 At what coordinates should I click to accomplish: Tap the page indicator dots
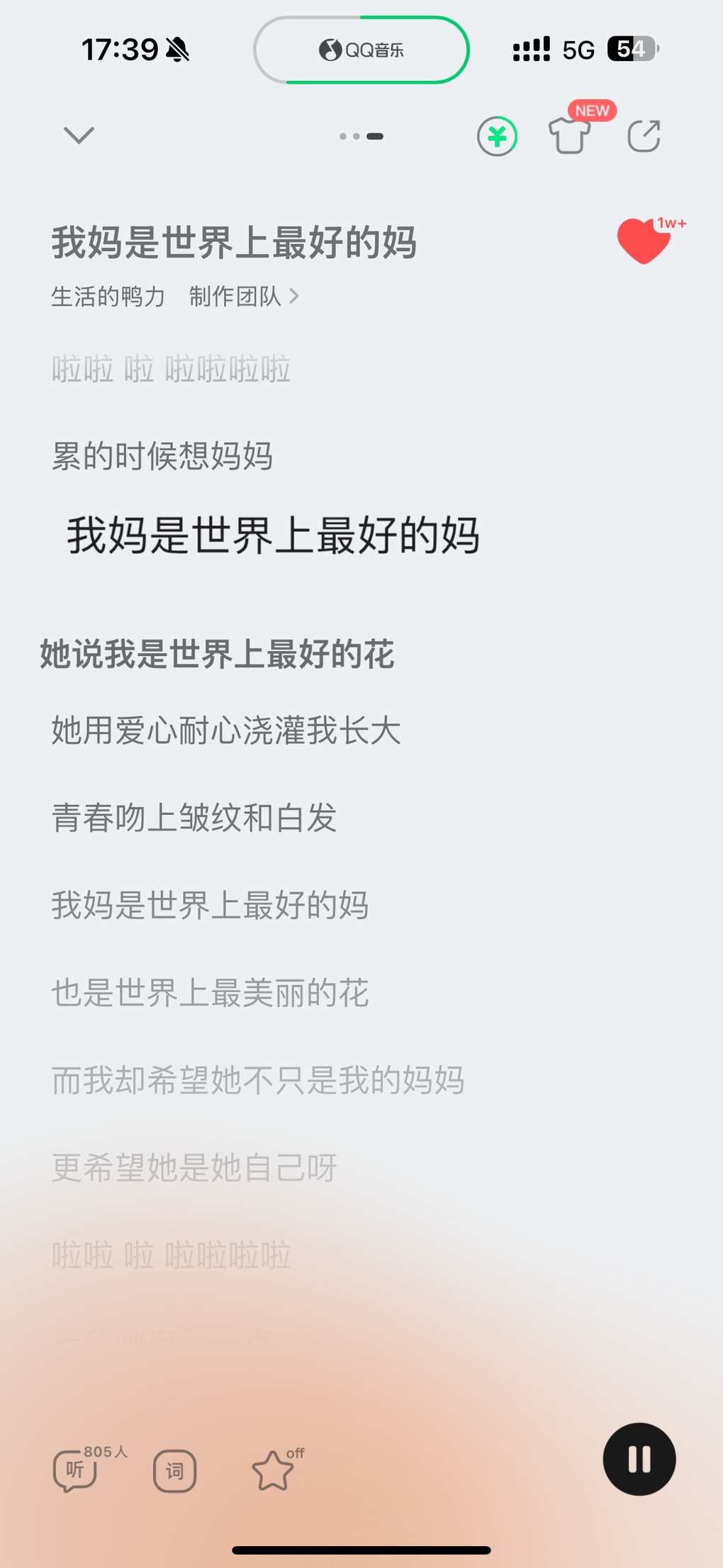click(x=361, y=136)
